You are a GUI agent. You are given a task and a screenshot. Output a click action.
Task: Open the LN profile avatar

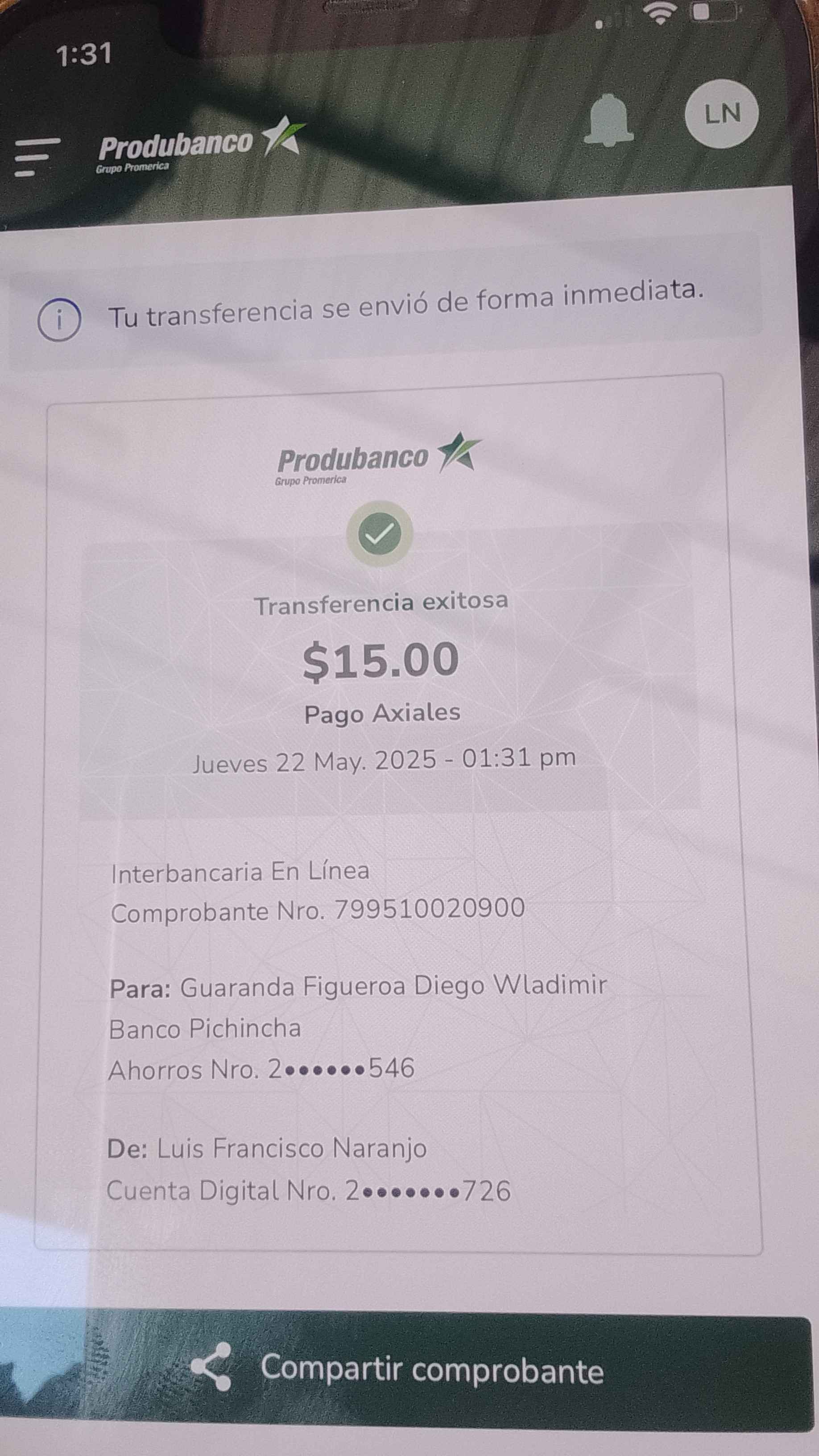[x=721, y=114]
